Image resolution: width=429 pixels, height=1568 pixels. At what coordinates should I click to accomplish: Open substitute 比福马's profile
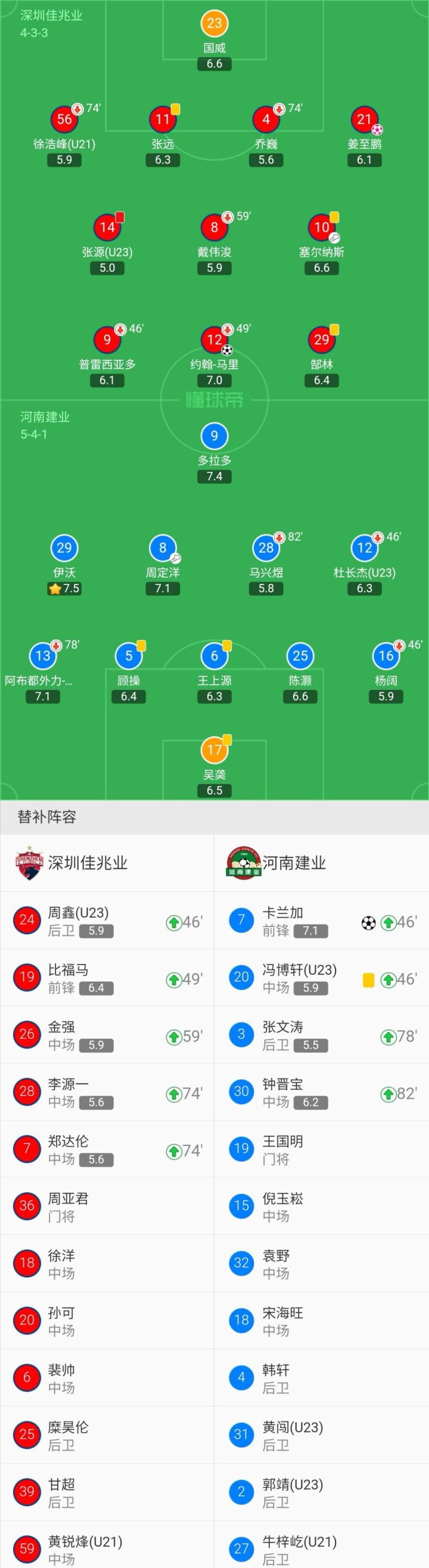tap(107, 977)
